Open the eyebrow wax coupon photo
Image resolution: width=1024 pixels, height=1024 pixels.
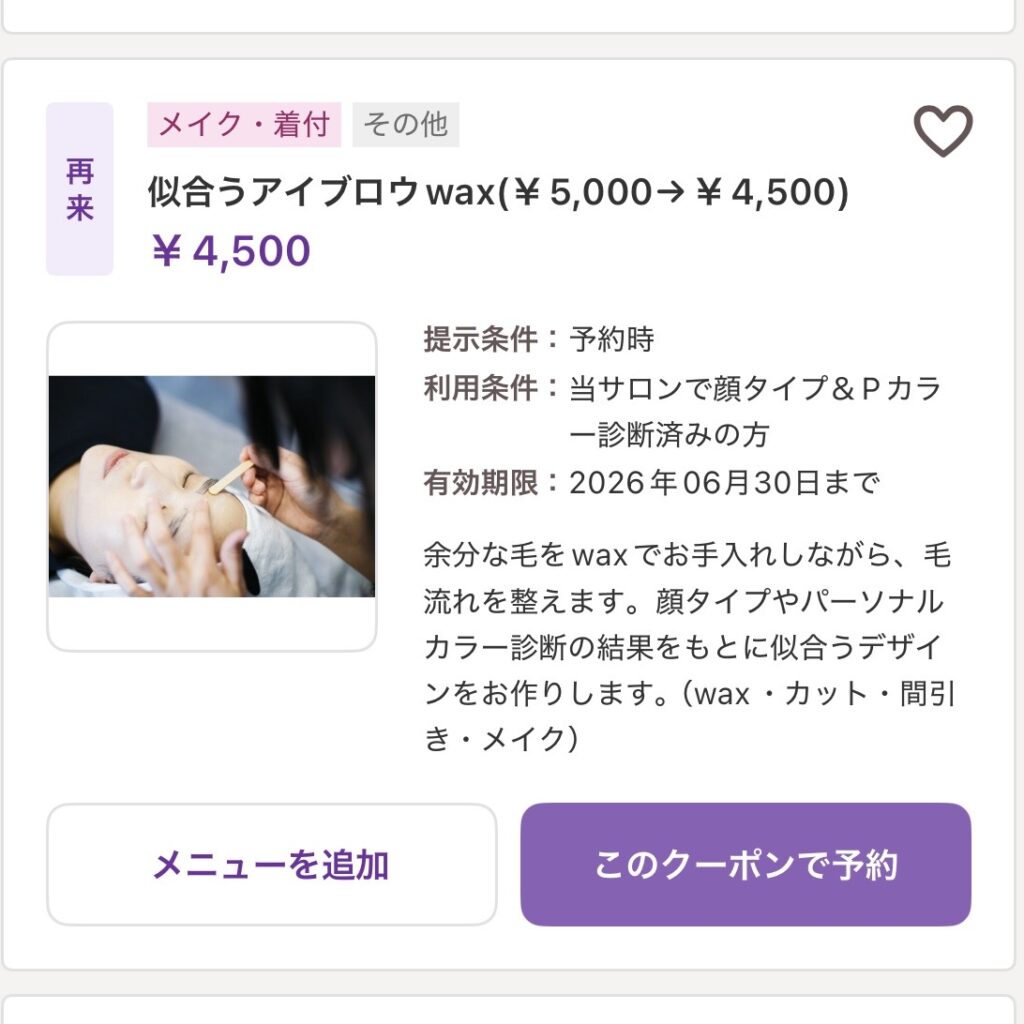212,487
